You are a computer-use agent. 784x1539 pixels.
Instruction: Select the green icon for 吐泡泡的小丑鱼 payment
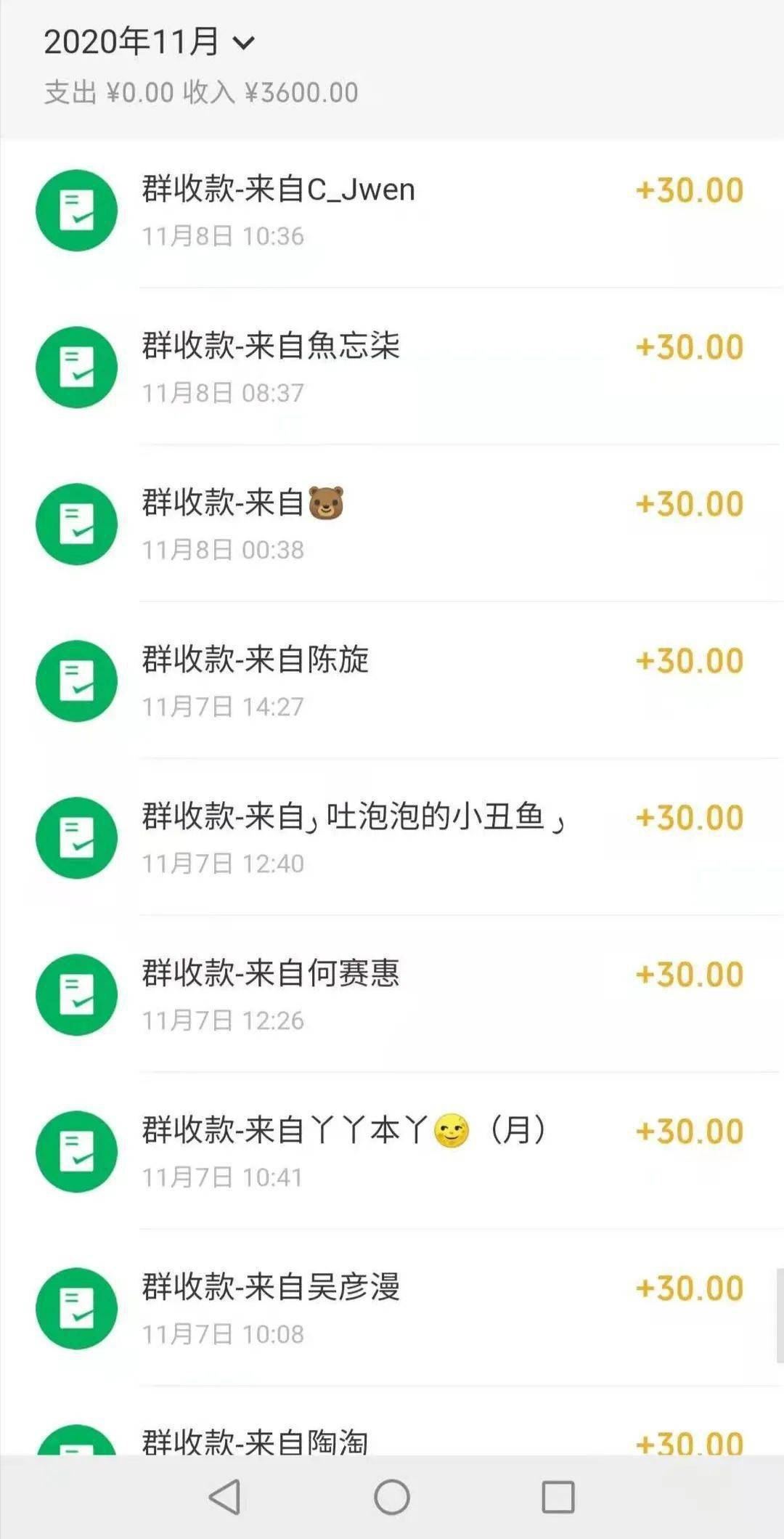[x=76, y=837]
